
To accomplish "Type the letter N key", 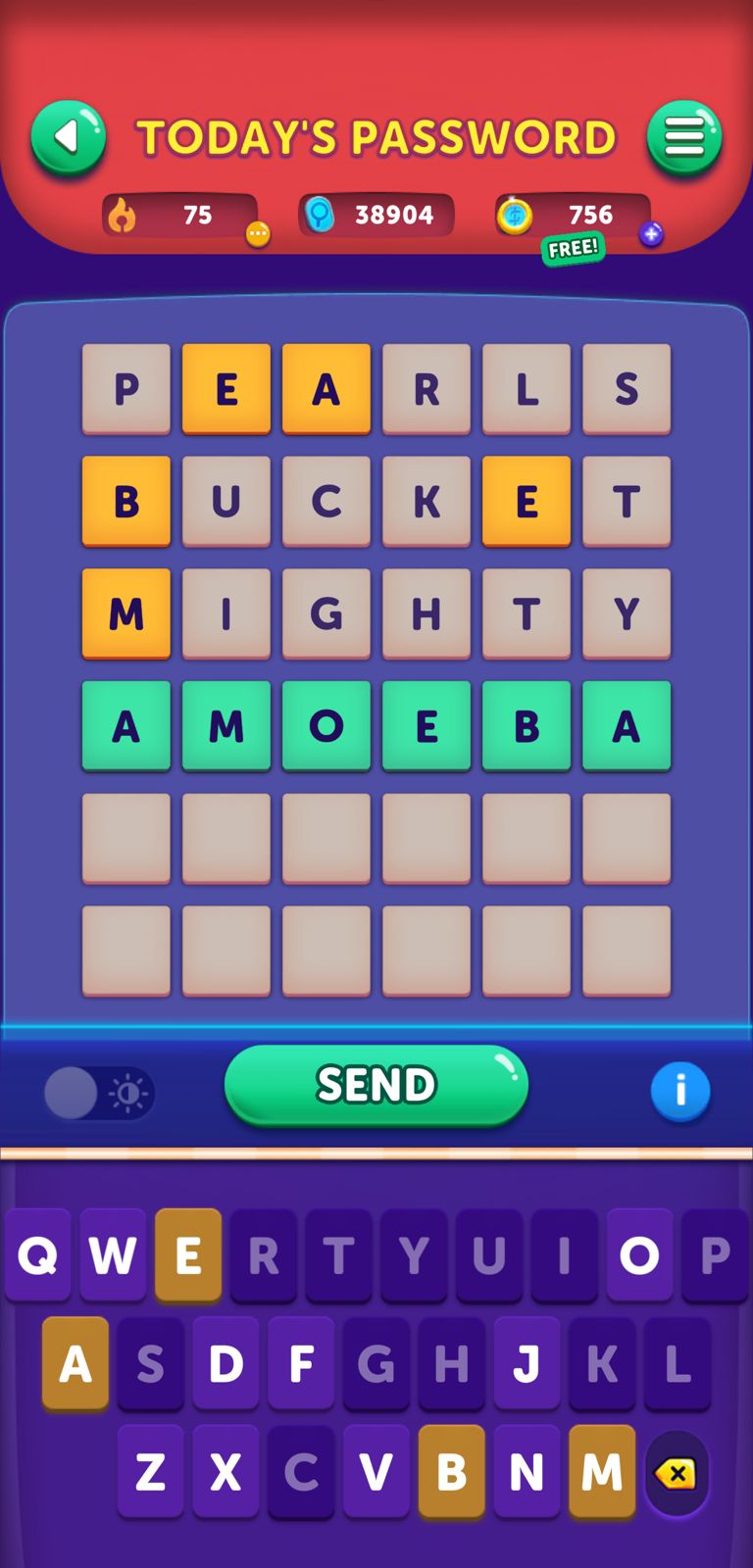I will [527, 1471].
